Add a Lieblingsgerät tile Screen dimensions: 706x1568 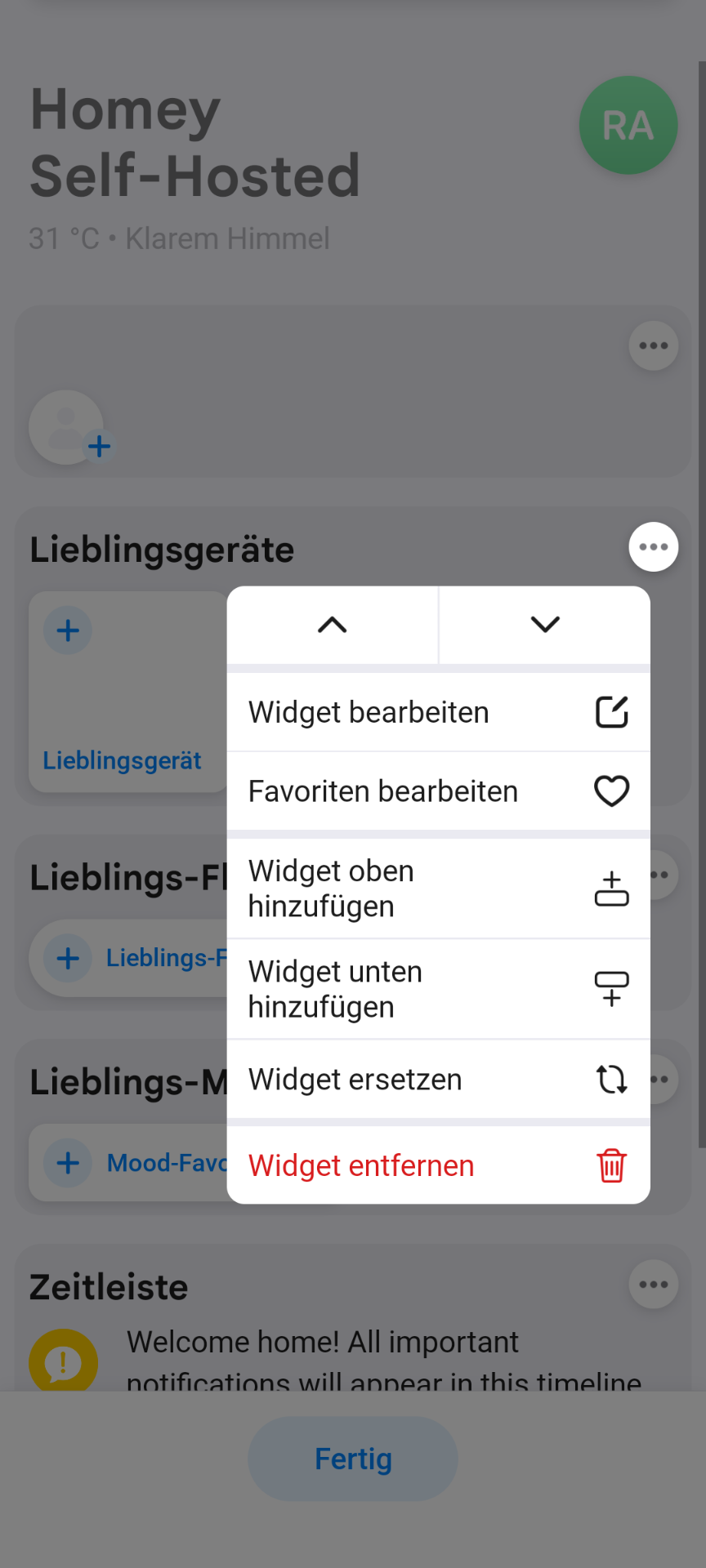coord(69,630)
